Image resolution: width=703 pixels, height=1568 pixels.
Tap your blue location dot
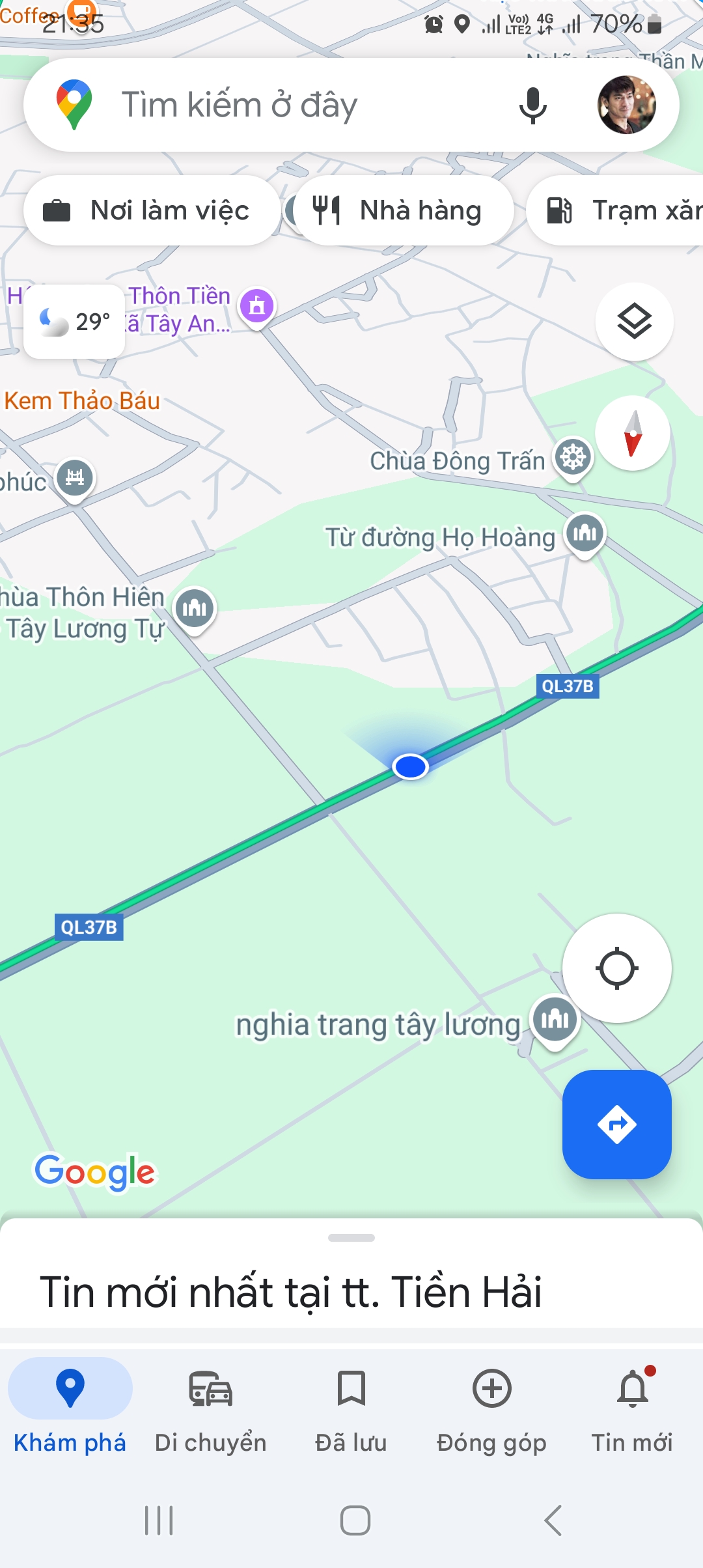409,767
